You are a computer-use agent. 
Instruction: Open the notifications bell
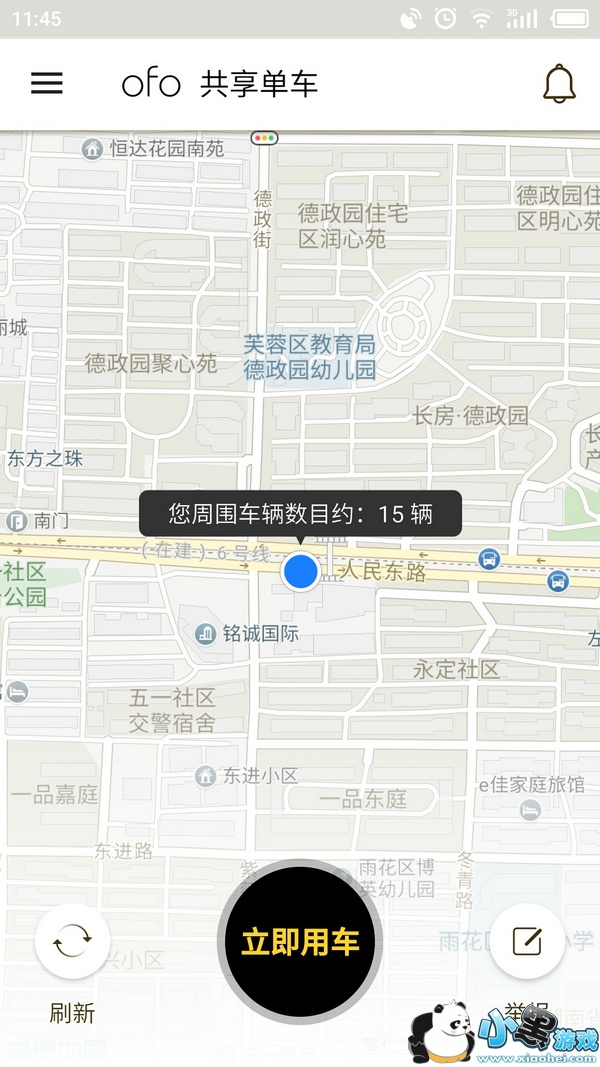click(x=559, y=83)
